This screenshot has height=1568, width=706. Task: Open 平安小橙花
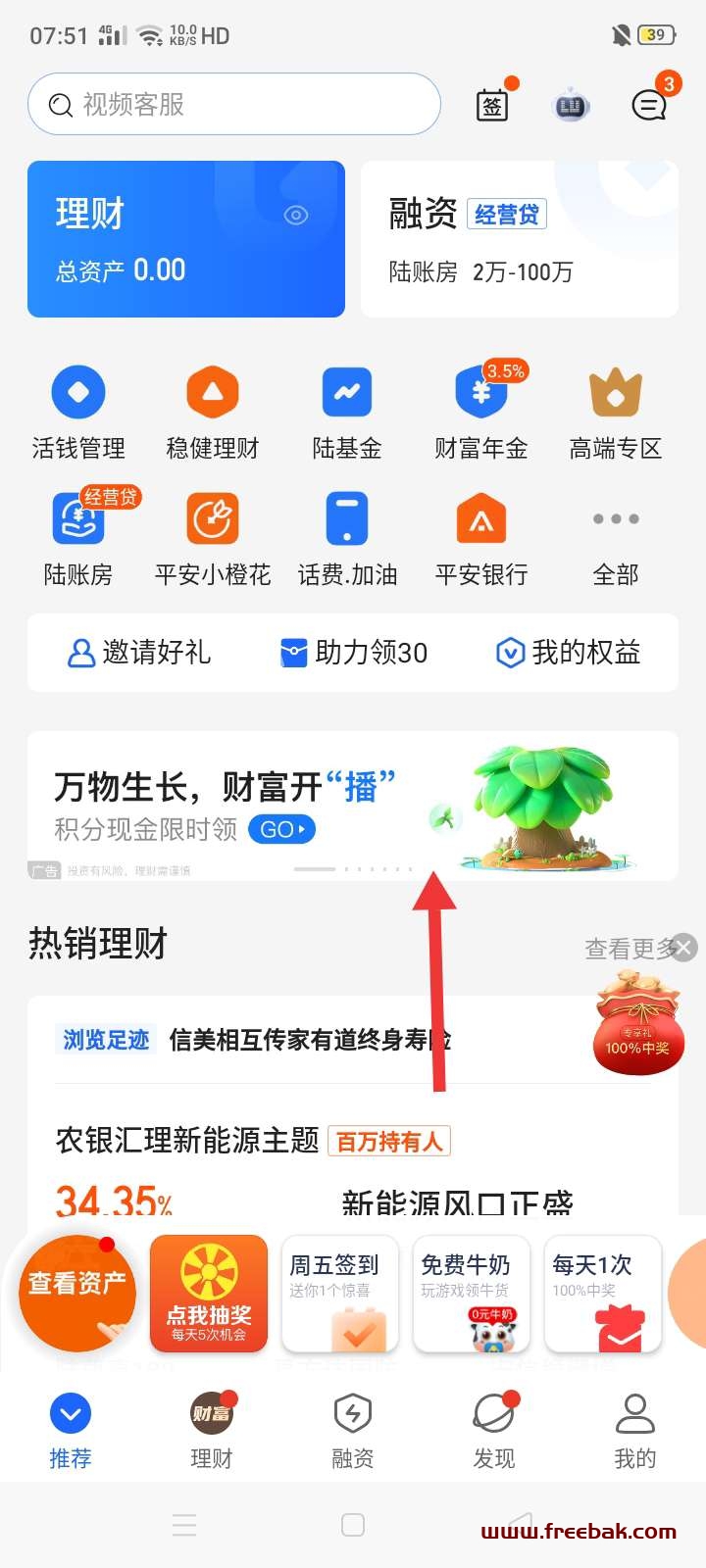point(213,539)
